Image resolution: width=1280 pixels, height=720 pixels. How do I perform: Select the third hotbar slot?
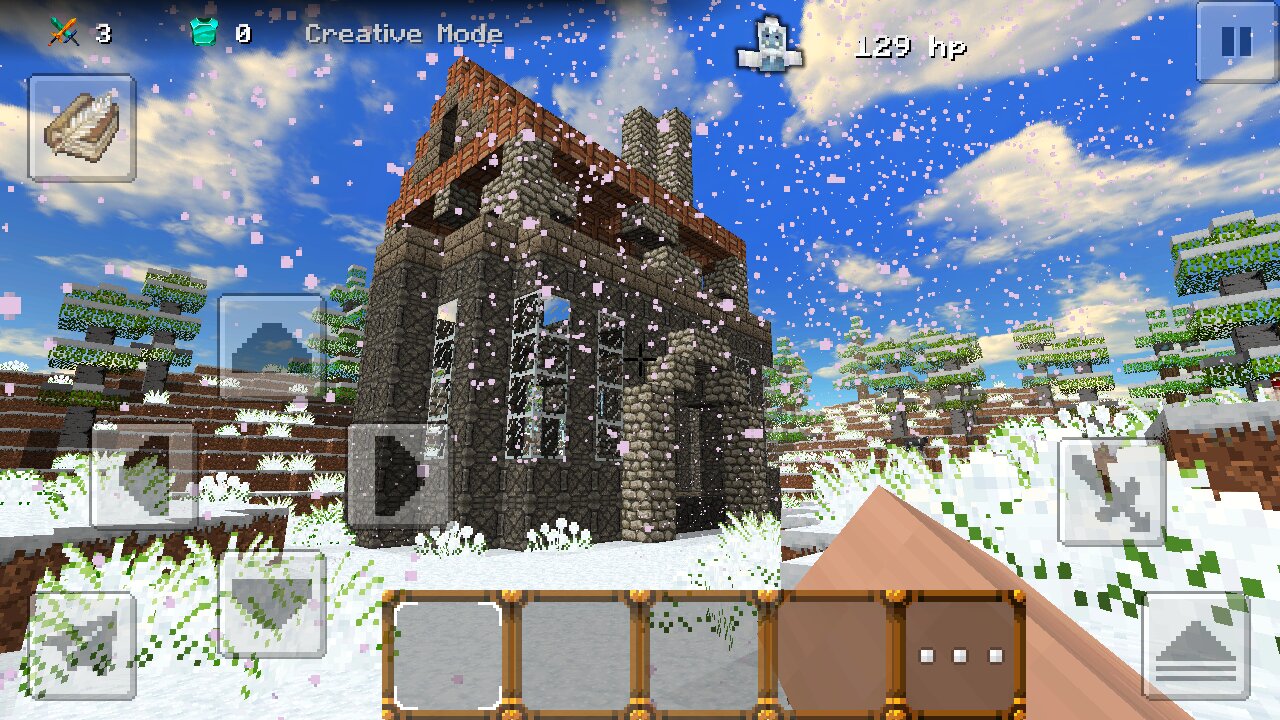coord(703,655)
